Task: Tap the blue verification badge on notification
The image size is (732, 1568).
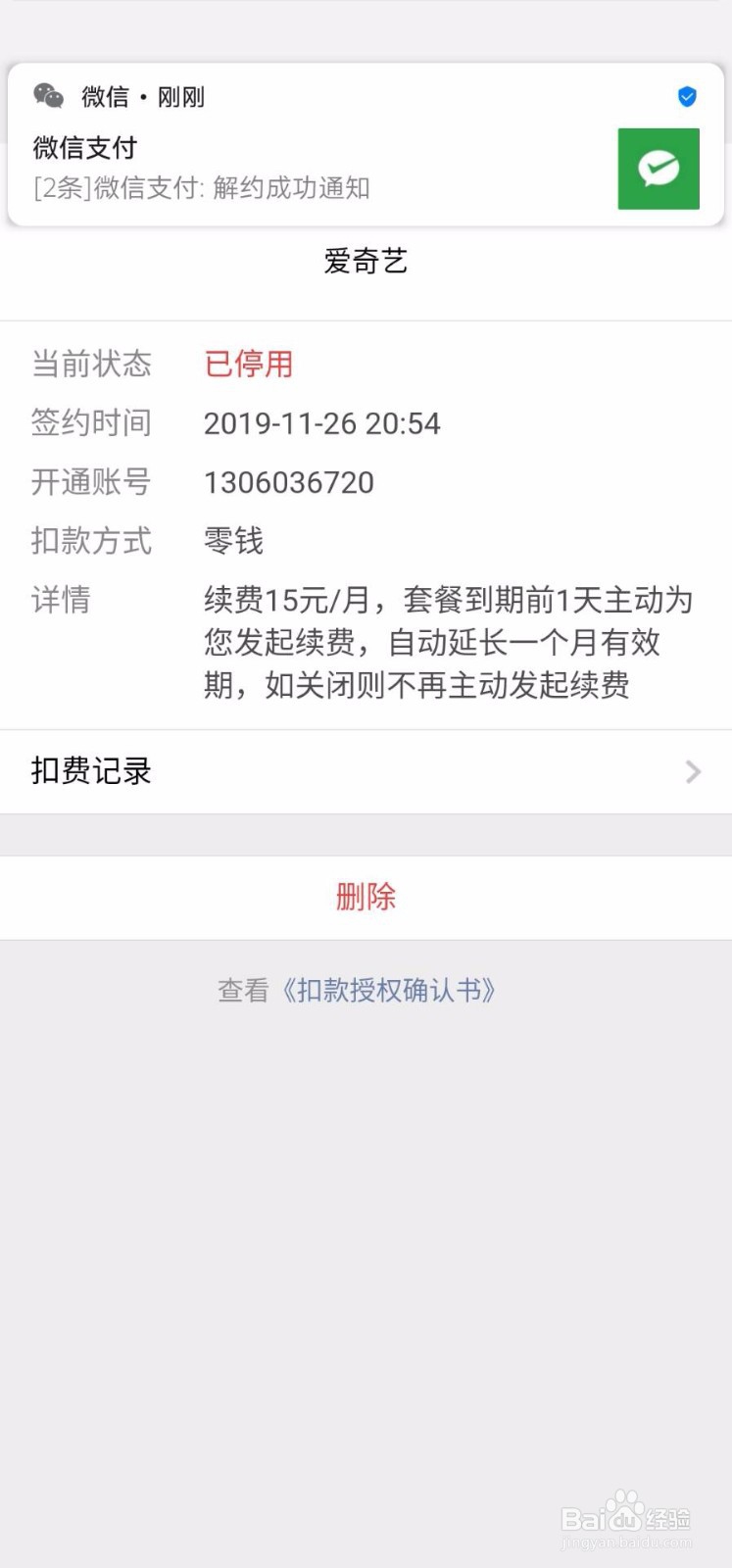Action: tap(686, 95)
